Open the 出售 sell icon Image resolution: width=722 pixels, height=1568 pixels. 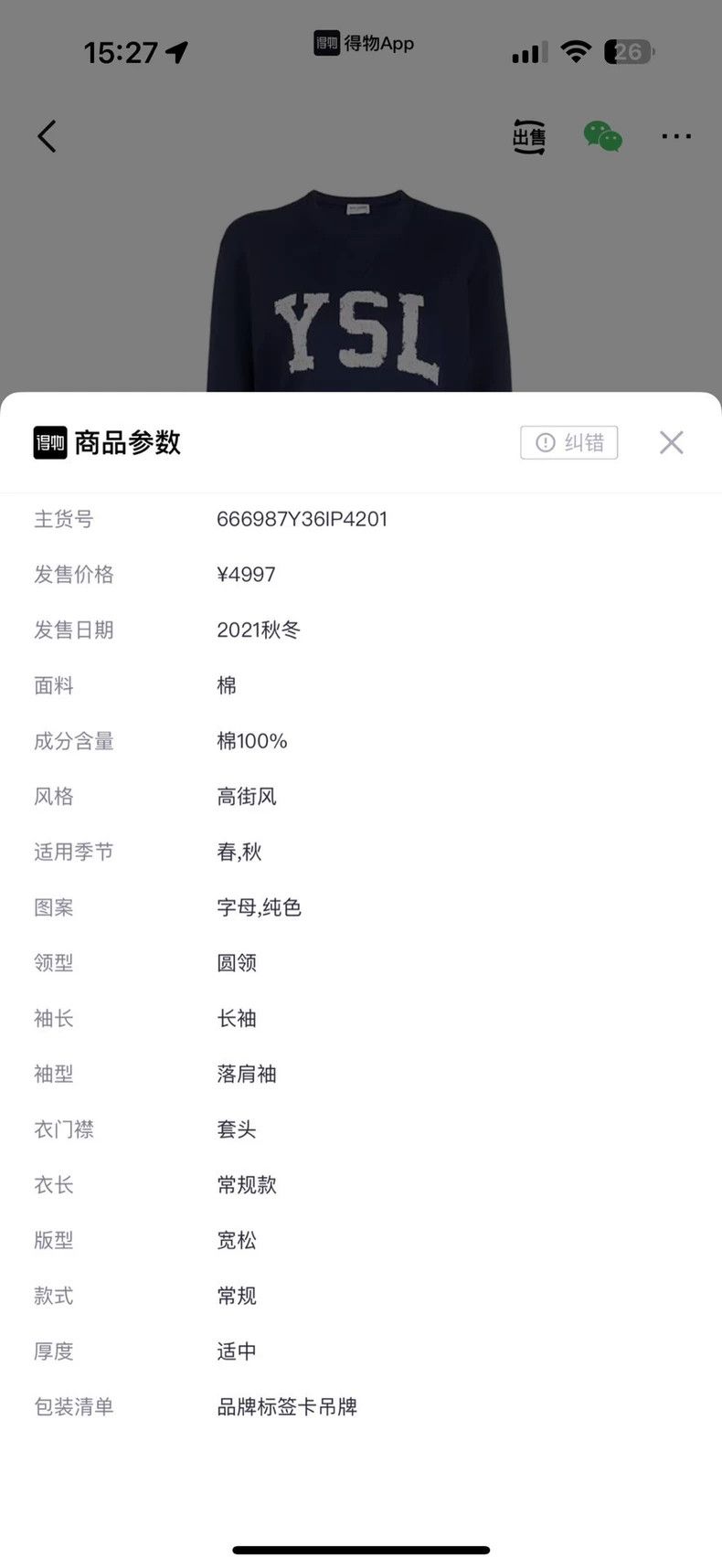529,136
